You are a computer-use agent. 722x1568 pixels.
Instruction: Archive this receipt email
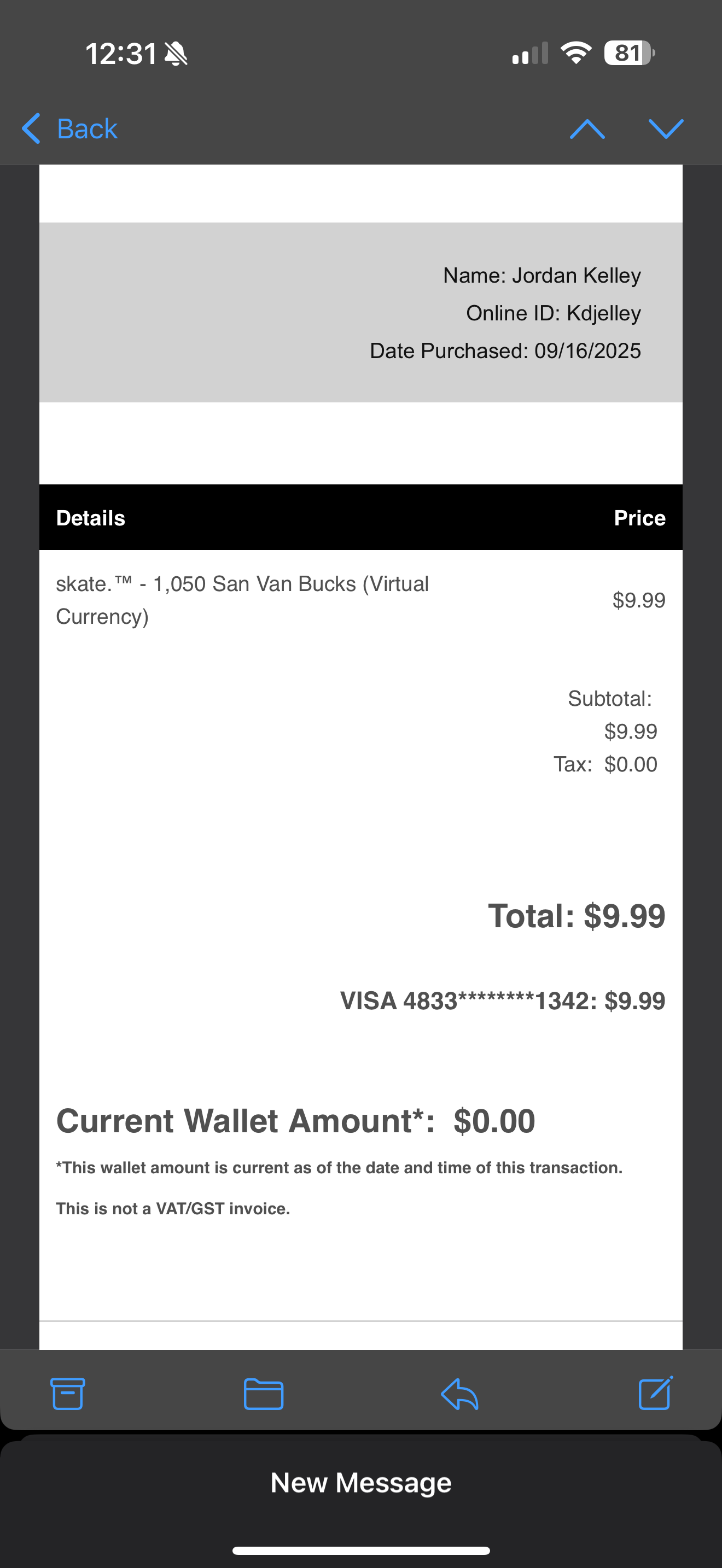[68, 1393]
